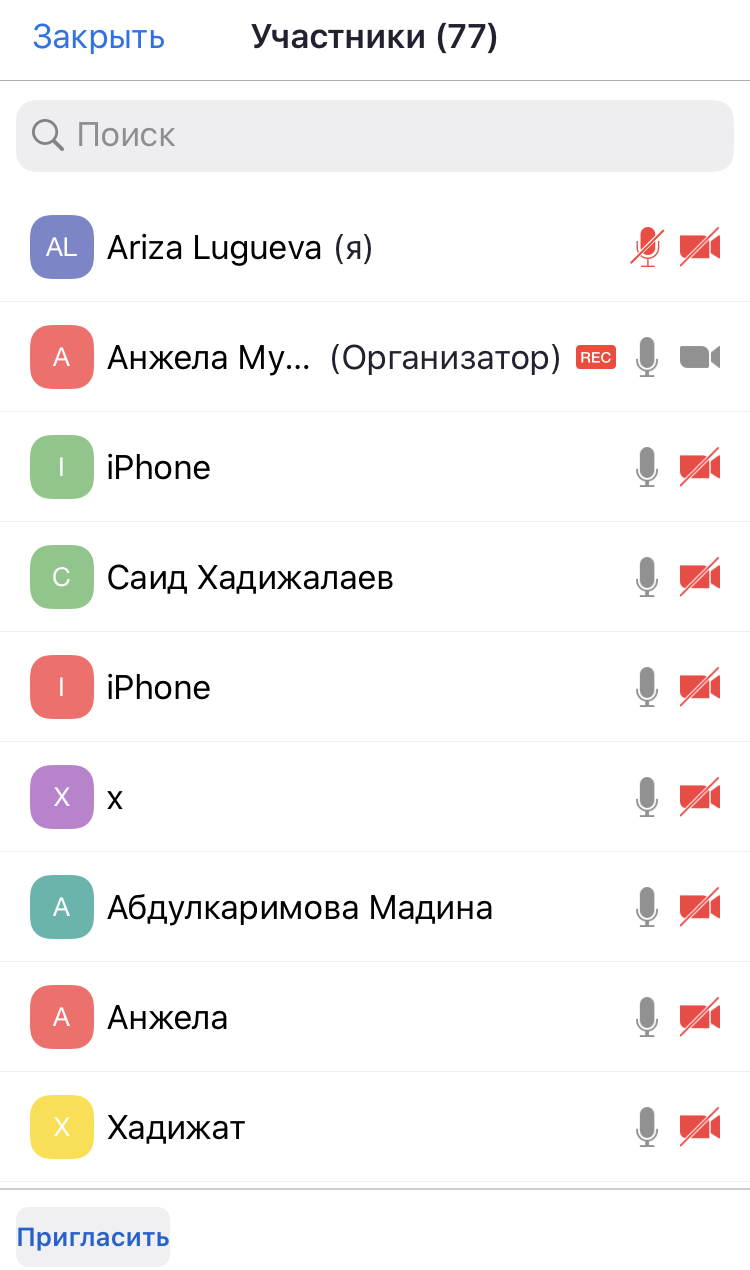The width and height of the screenshot is (750, 1270).
Task: Open the Пригласить invite button
Action: [93, 1237]
